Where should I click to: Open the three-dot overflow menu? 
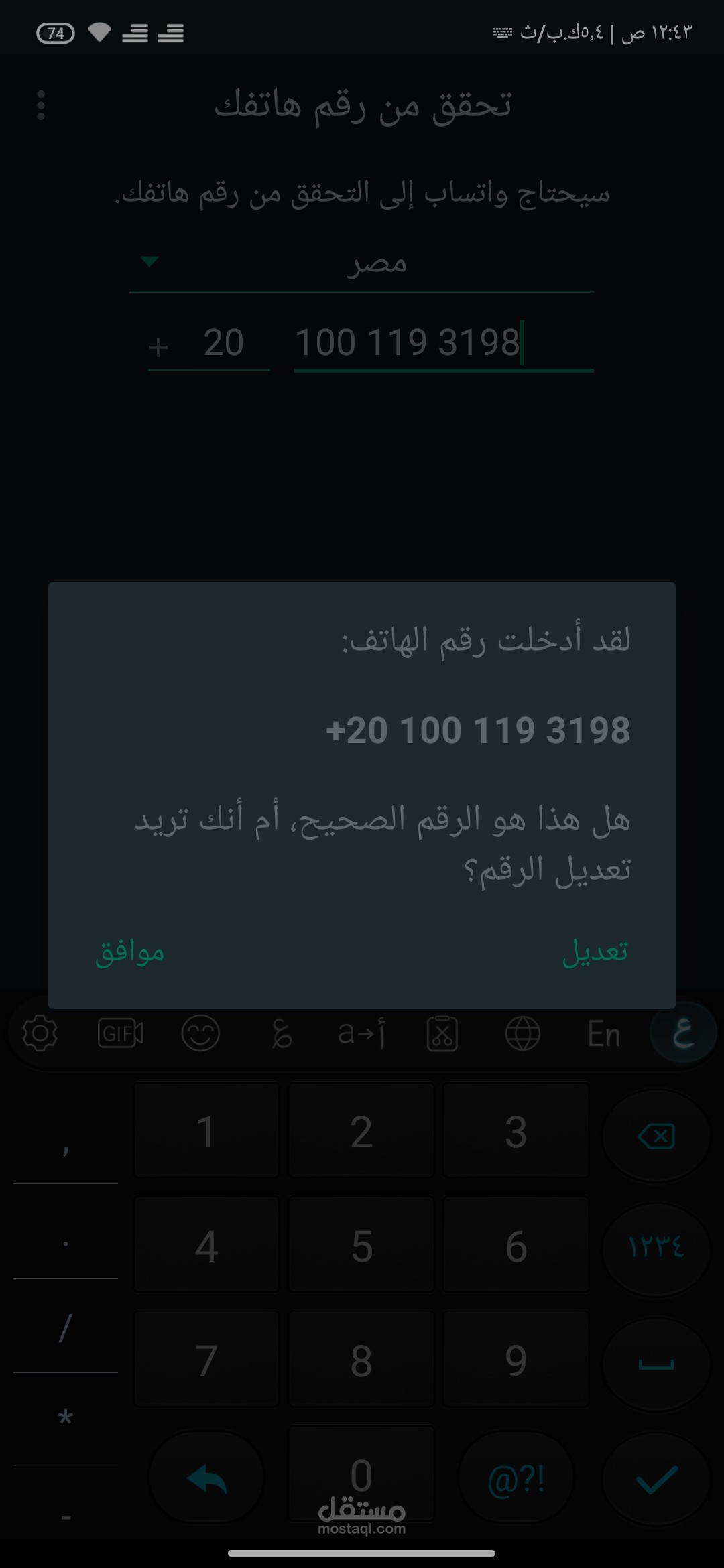click(41, 106)
